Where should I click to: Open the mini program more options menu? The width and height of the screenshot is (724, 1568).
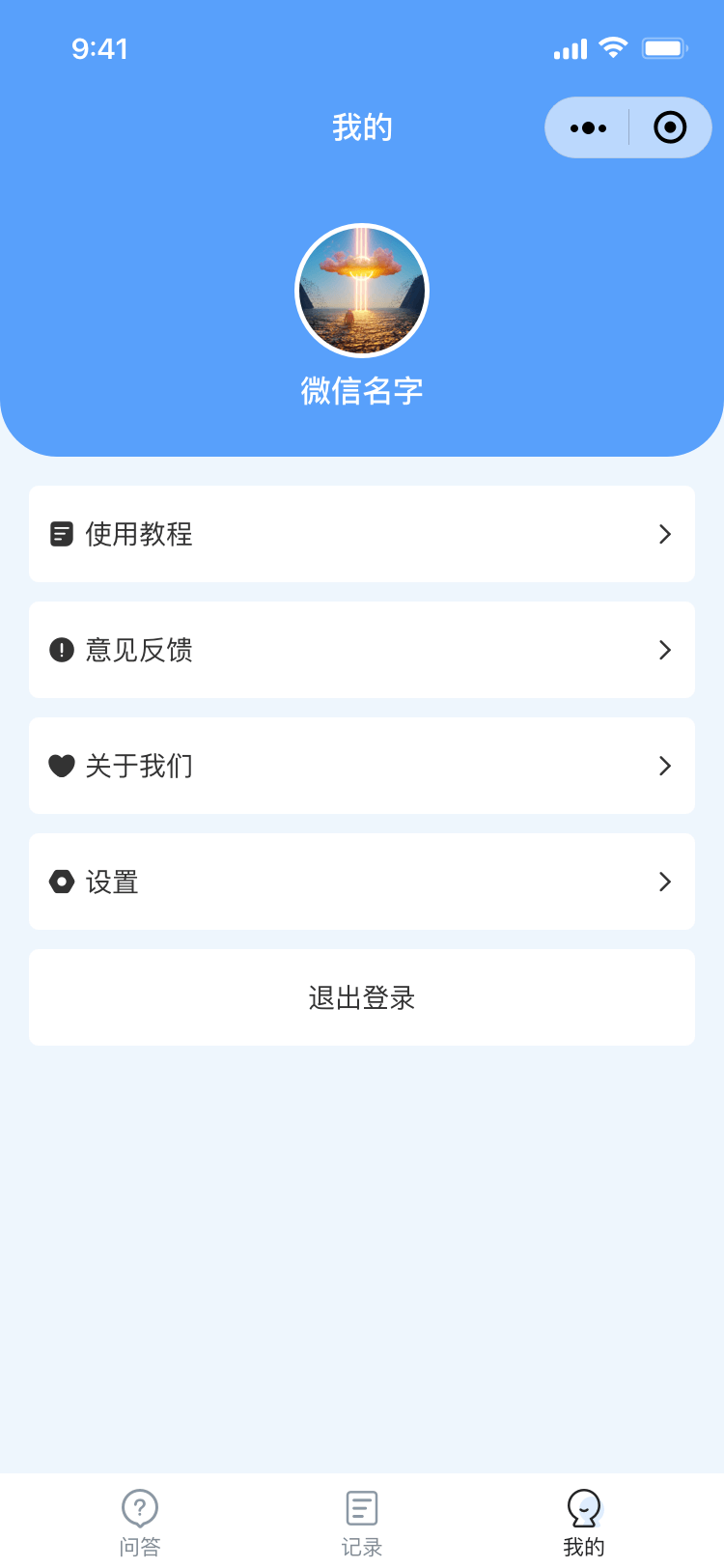[588, 127]
